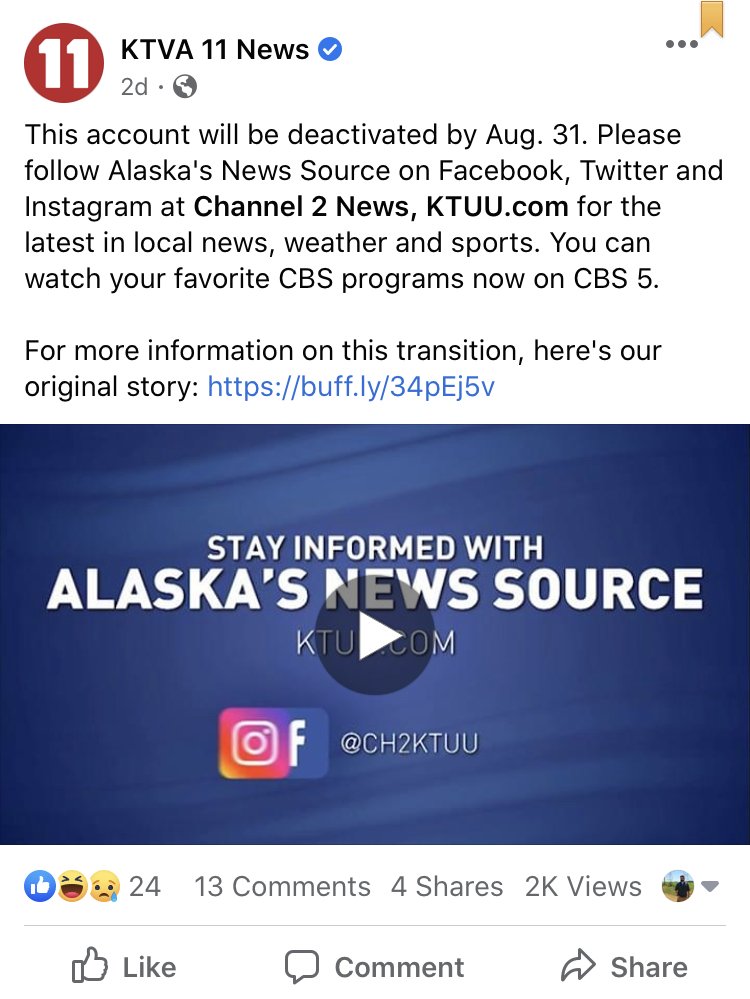This screenshot has height=999, width=750.
Task: Open the buff.ly/34pEj5v story link
Action: pyautogui.click(x=351, y=387)
